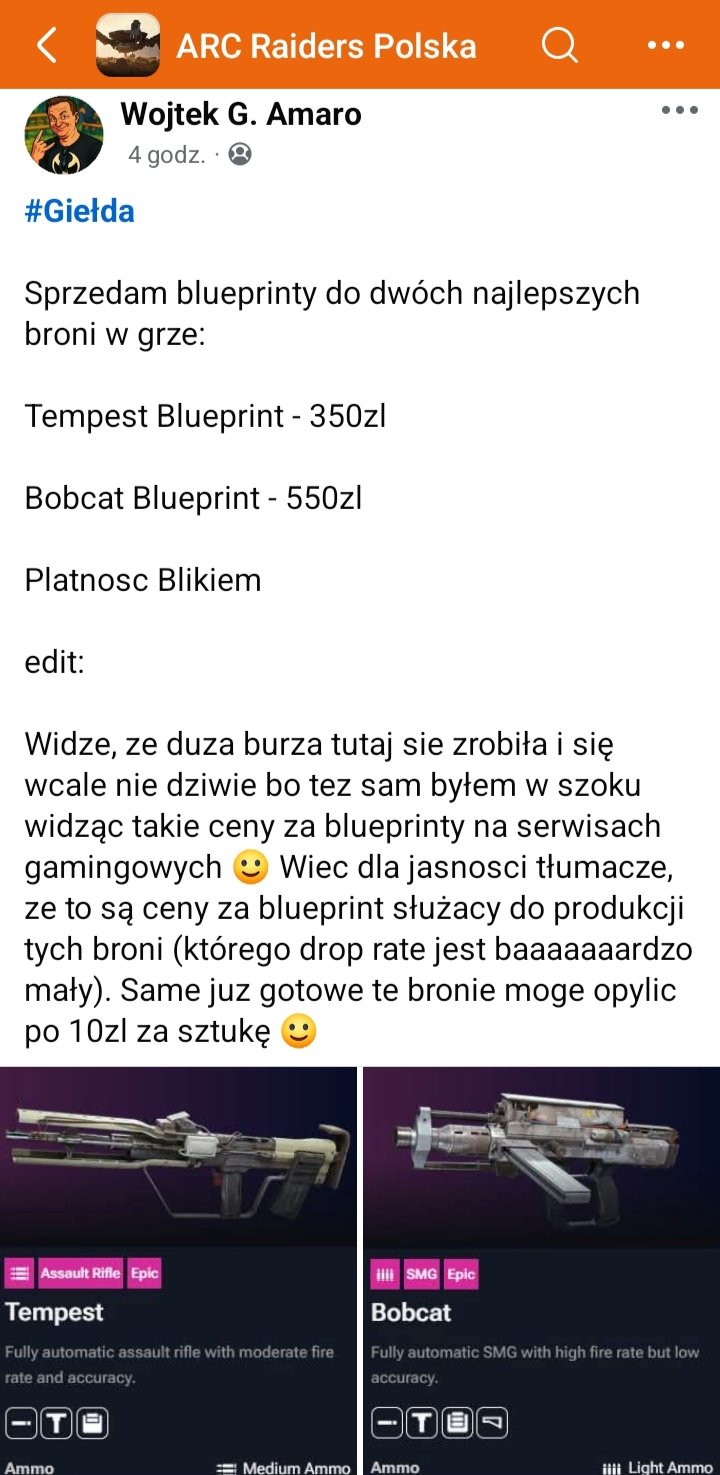Open ARC Raiders Polska group page
Image resolution: width=720 pixels, height=1475 pixels.
[326, 46]
